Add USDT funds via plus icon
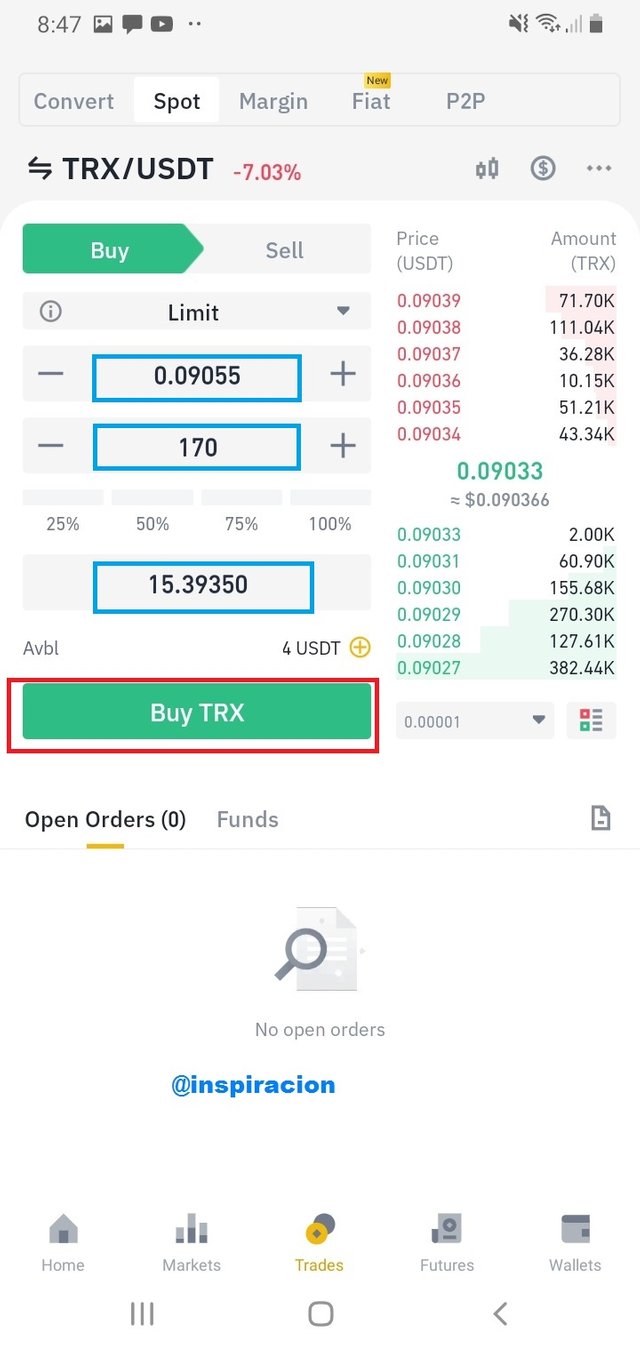 click(x=360, y=648)
